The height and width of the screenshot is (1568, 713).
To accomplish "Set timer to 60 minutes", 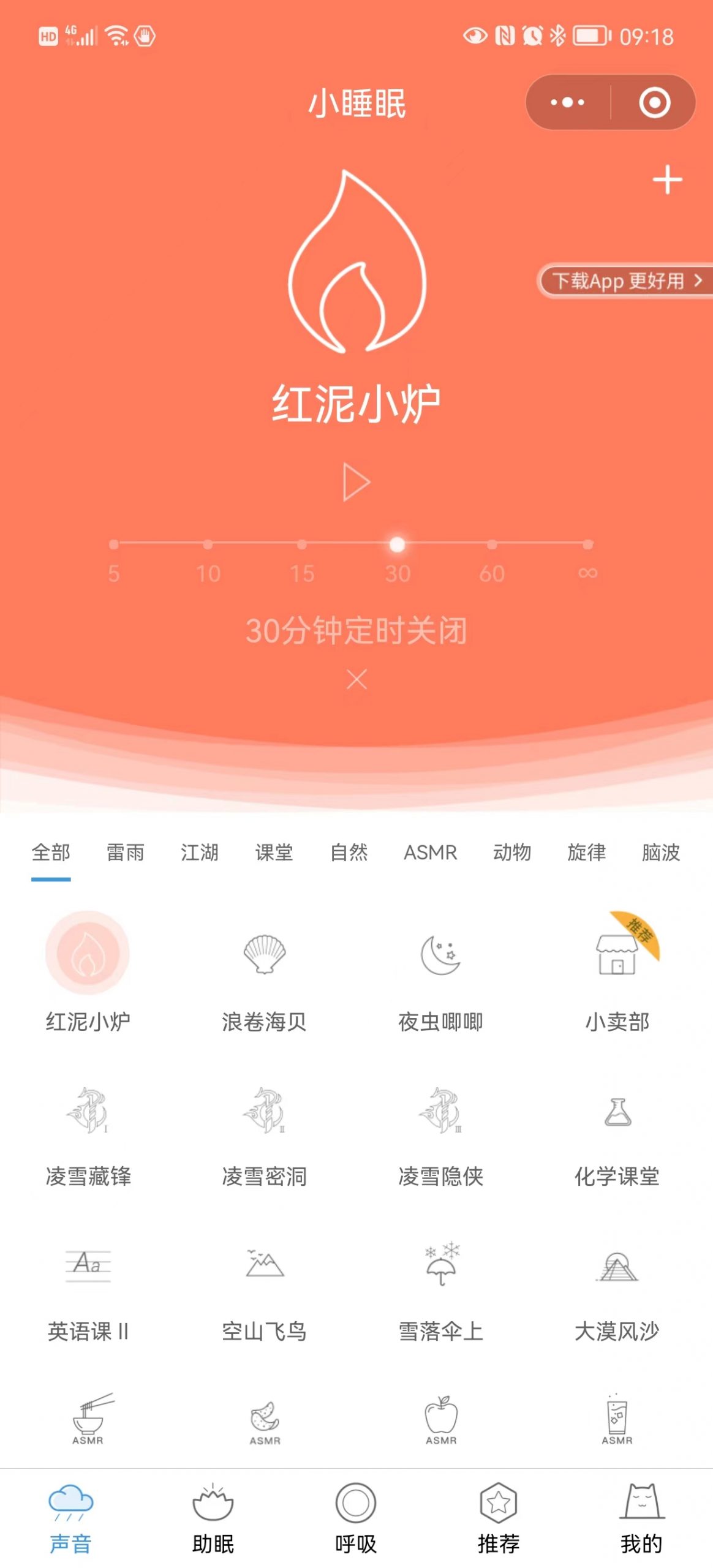I will pyautogui.click(x=492, y=560).
